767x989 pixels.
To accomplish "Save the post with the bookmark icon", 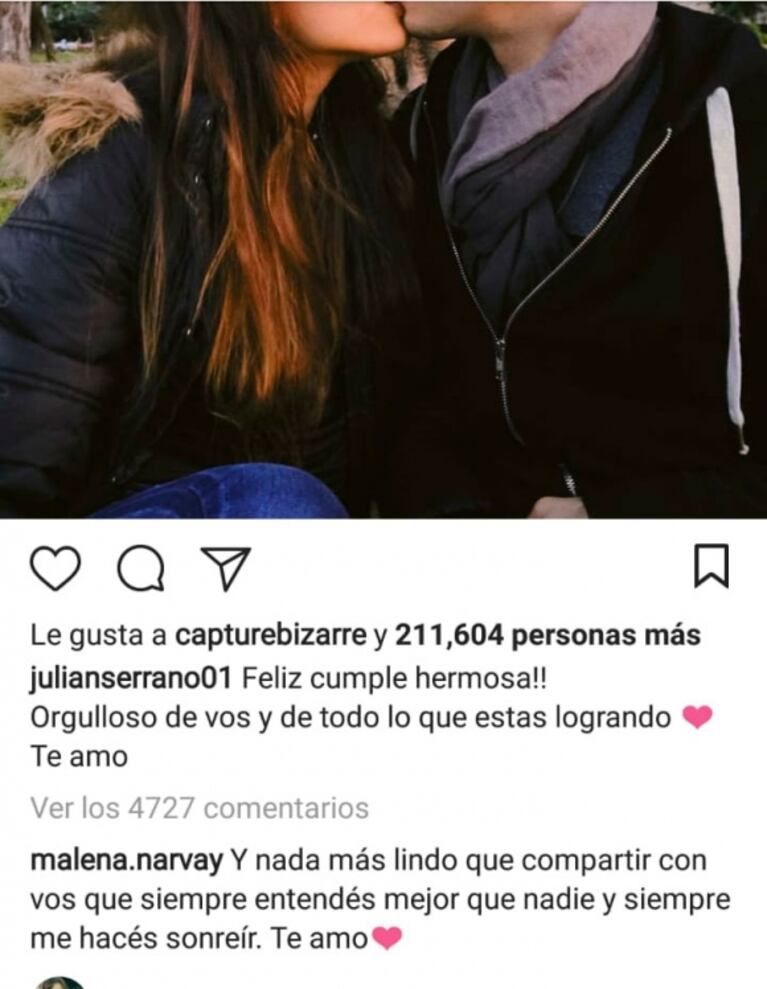I will pos(711,567).
